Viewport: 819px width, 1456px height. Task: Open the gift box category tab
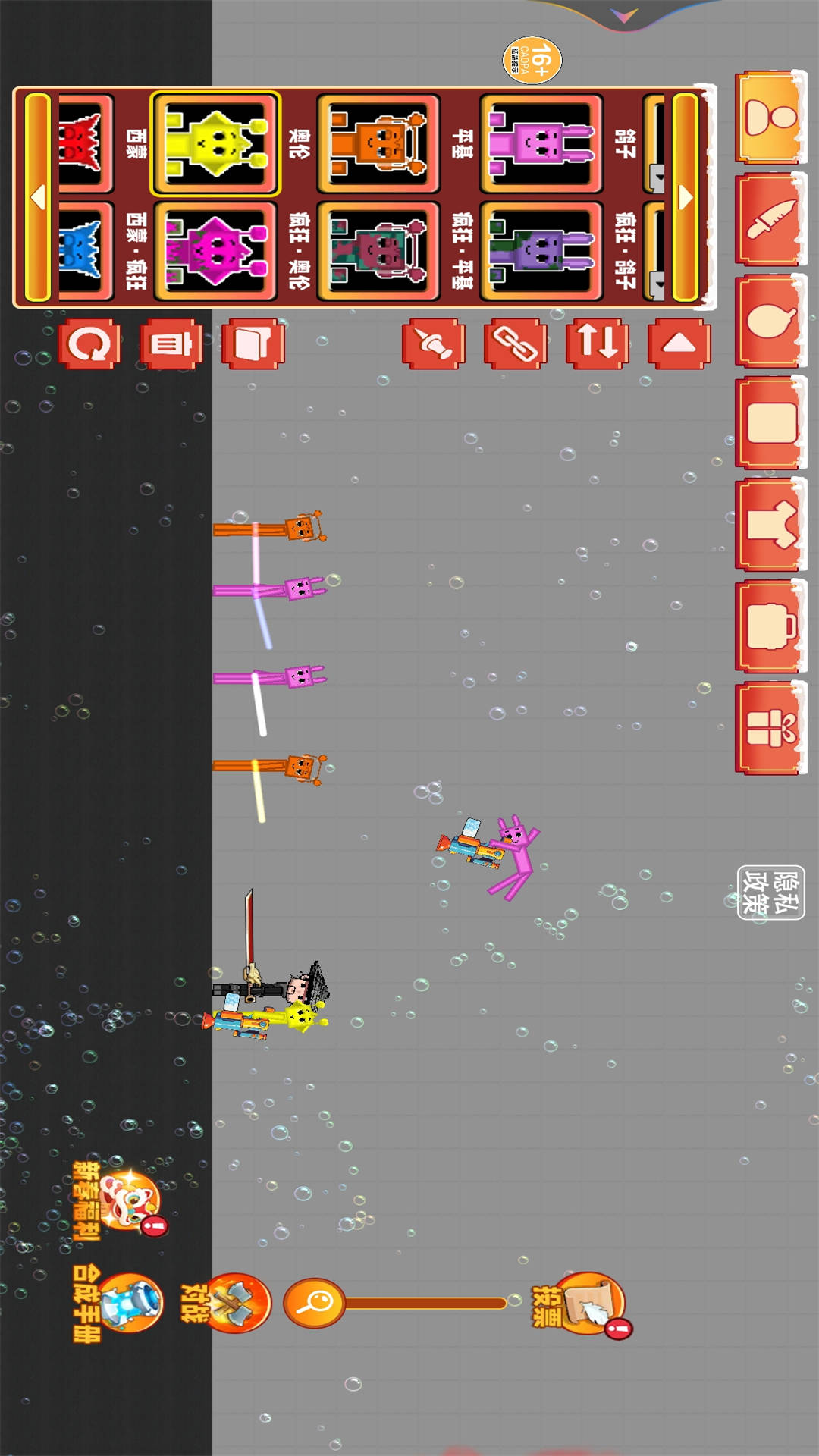[x=770, y=728]
